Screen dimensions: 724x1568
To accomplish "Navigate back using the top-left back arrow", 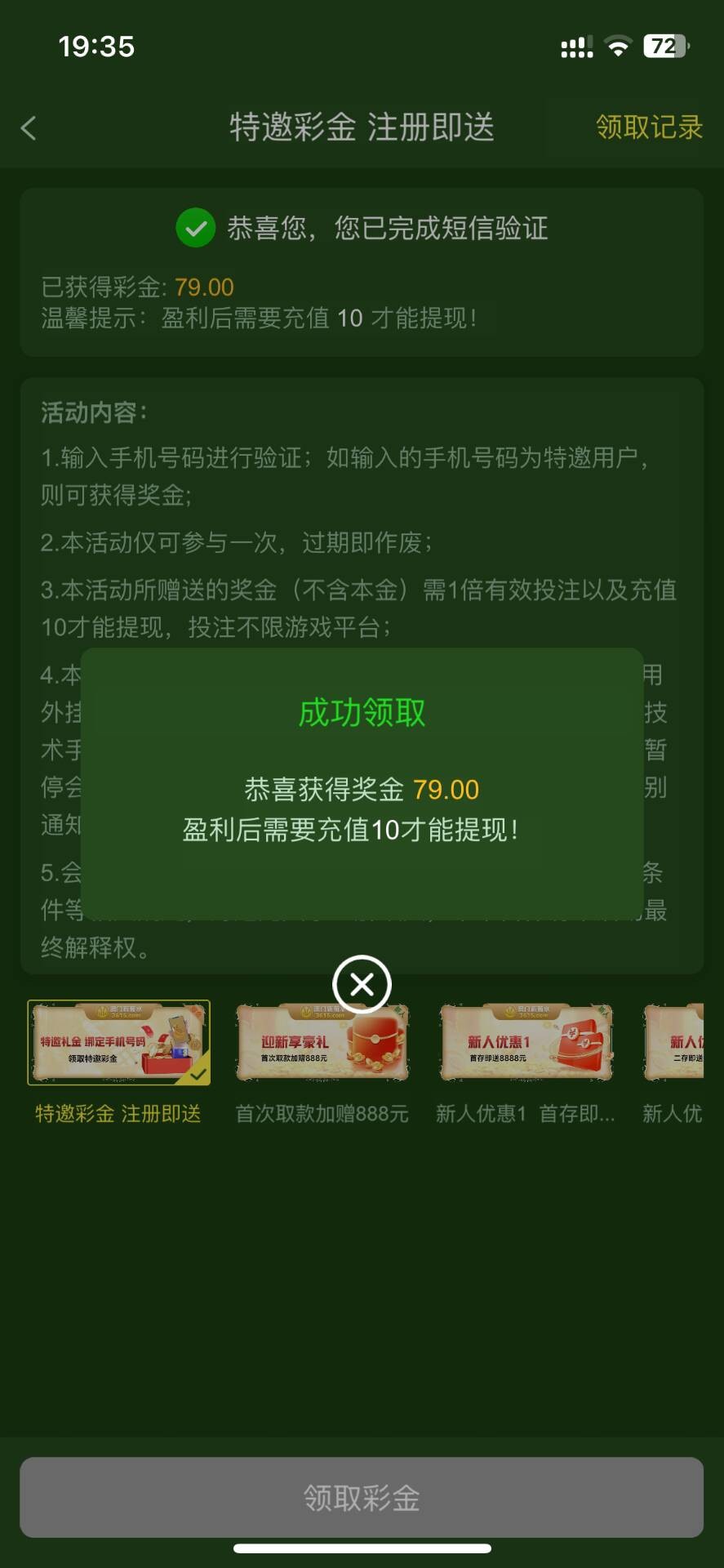I will point(29,128).
